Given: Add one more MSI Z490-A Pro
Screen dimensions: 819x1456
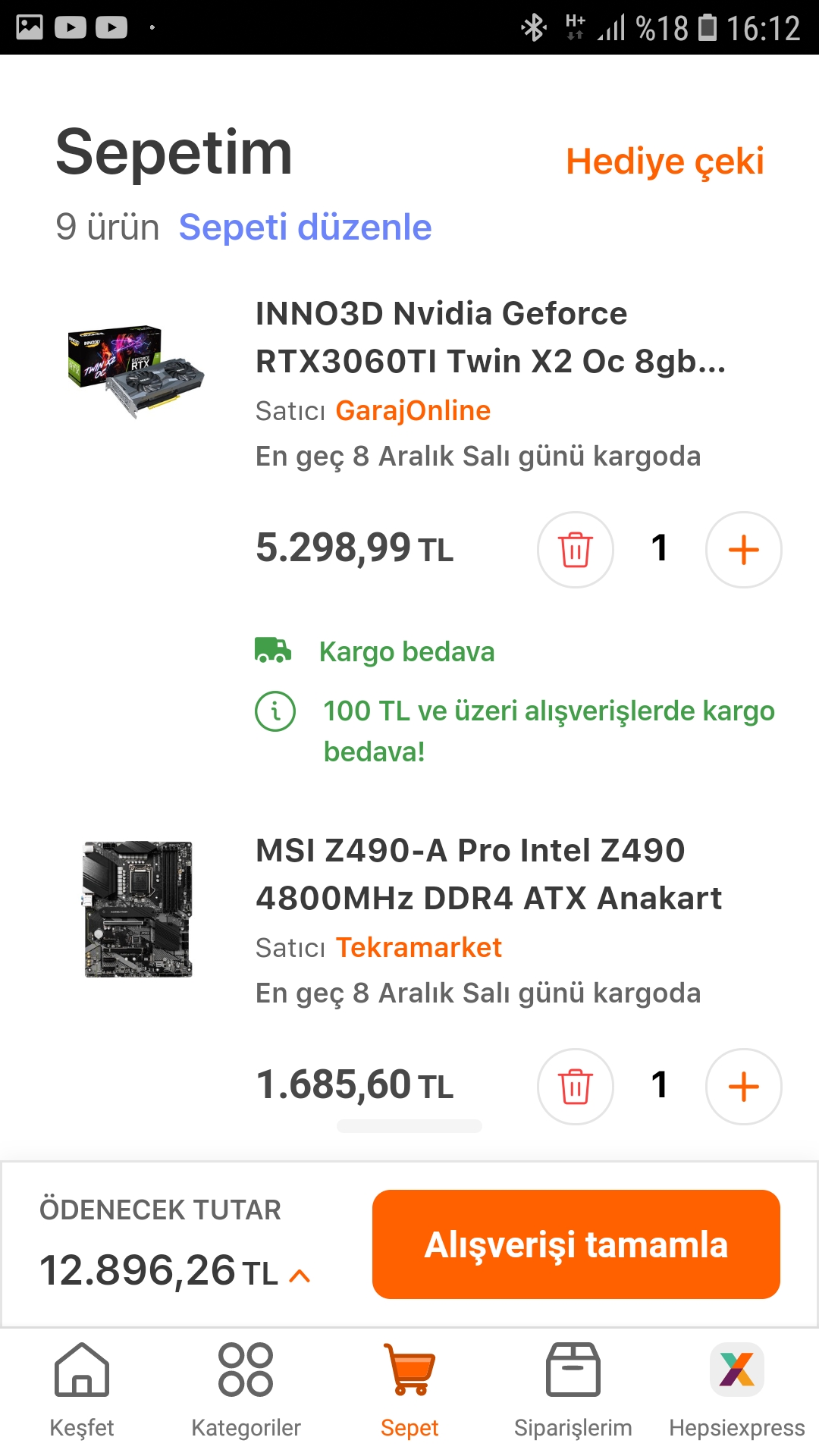Looking at the screenshot, I should (743, 1086).
